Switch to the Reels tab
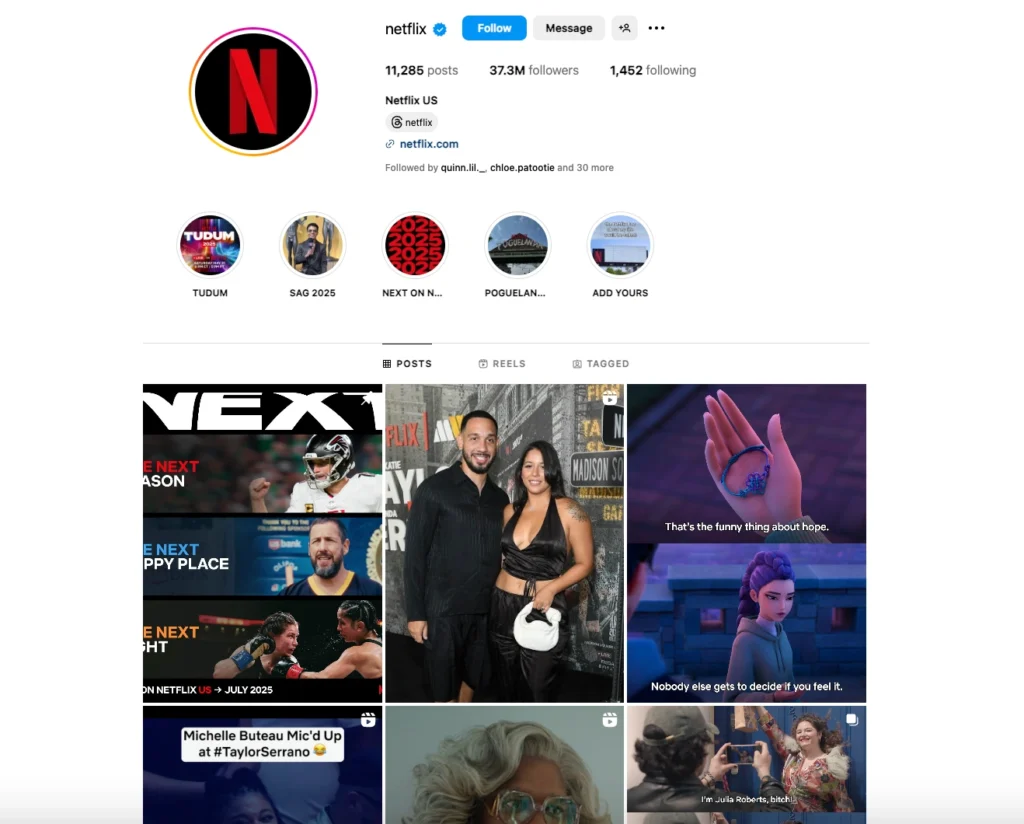The image size is (1024, 824). [502, 364]
